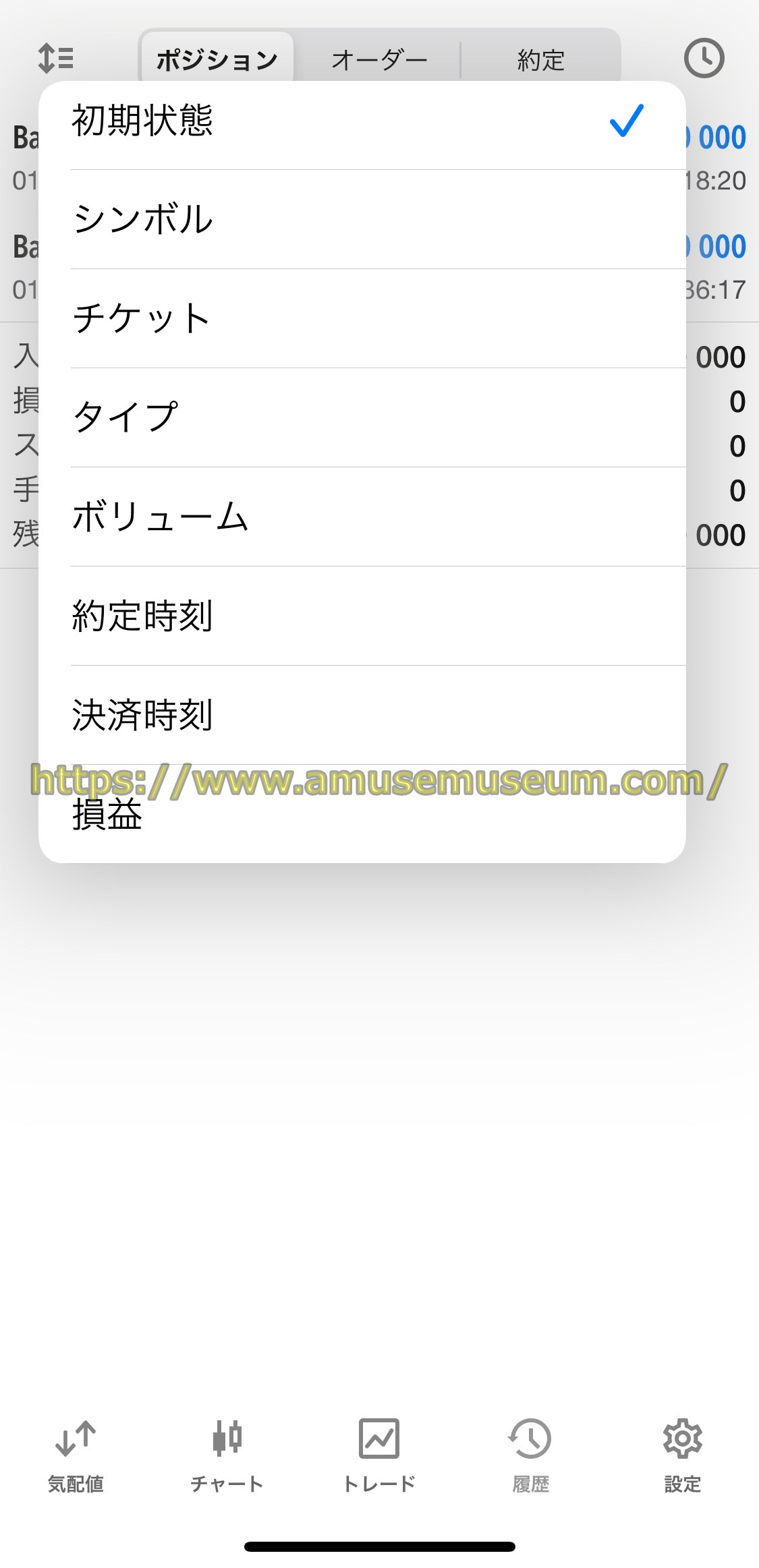The image size is (759, 1568).
Task: Pick 決済時刻 sort option
Action: [362, 715]
